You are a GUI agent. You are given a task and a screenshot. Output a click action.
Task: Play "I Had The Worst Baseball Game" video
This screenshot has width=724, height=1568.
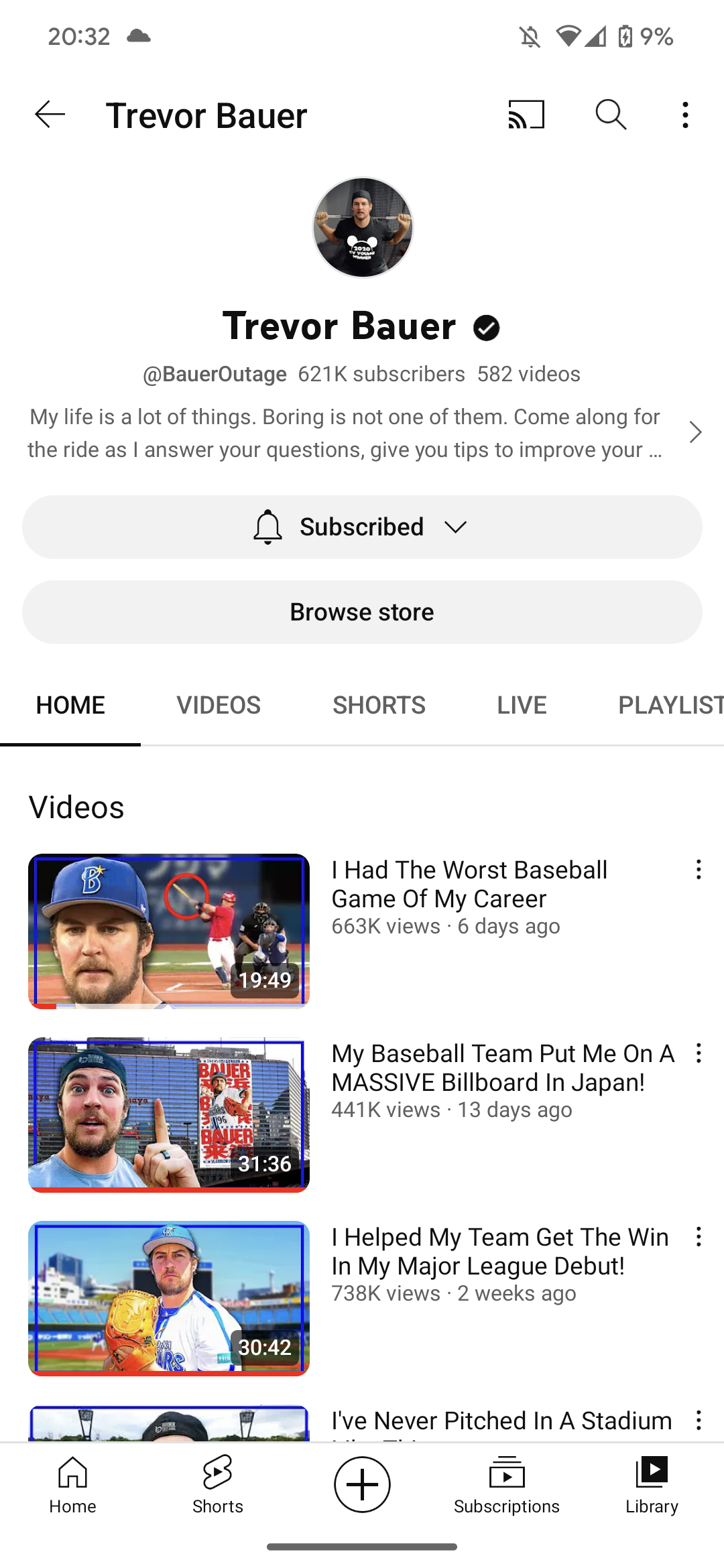169,931
